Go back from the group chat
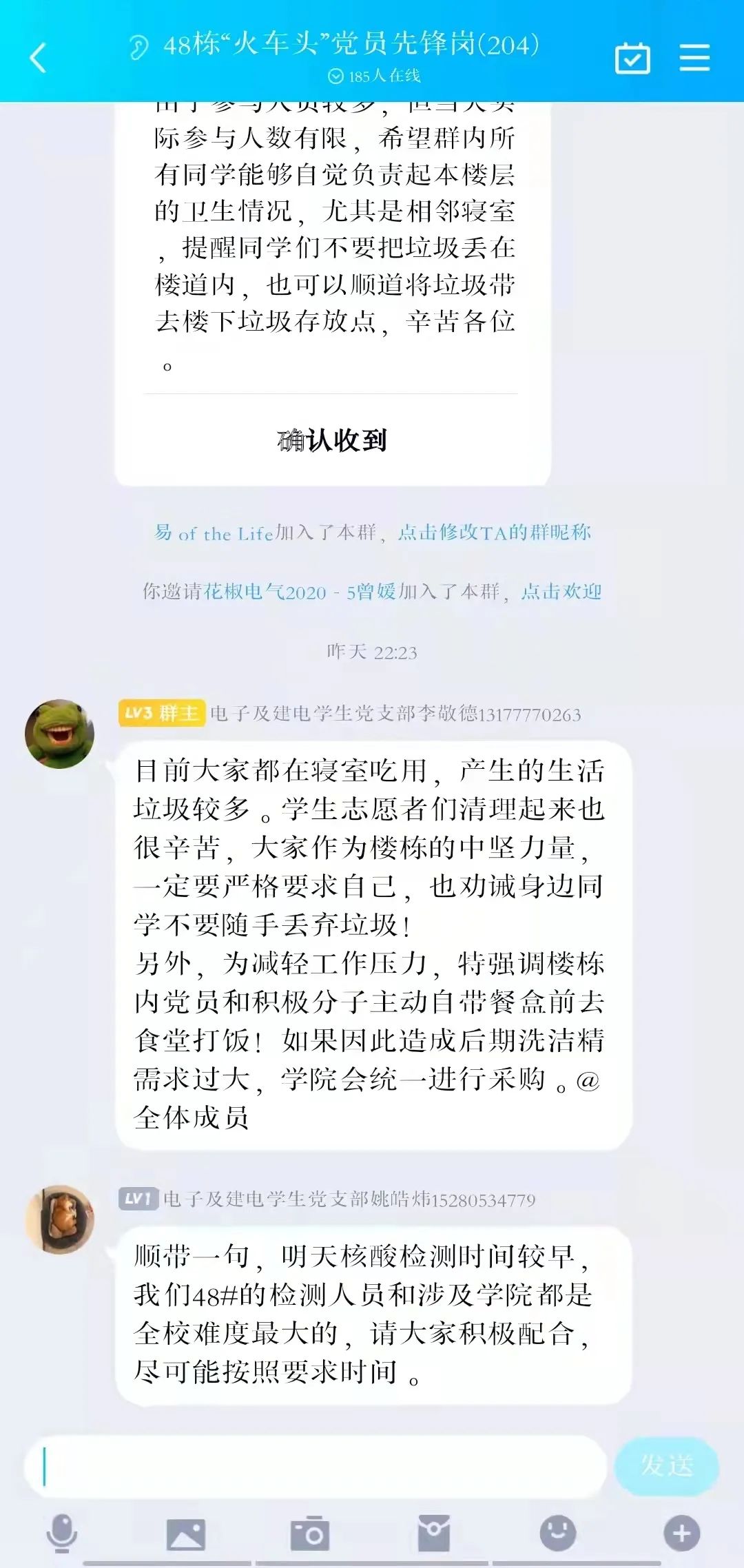The image size is (744, 1568). coord(39,58)
